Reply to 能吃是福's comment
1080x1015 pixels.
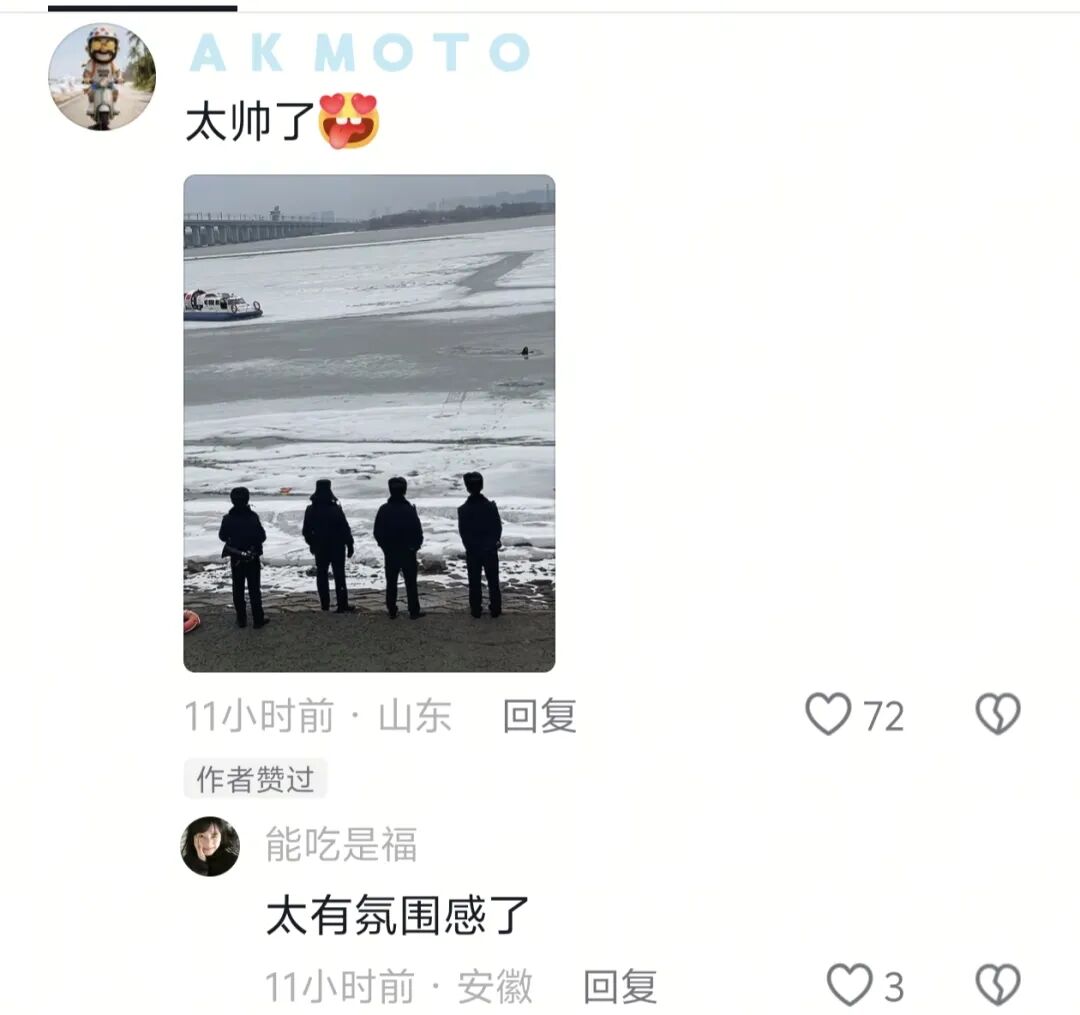[620, 986]
